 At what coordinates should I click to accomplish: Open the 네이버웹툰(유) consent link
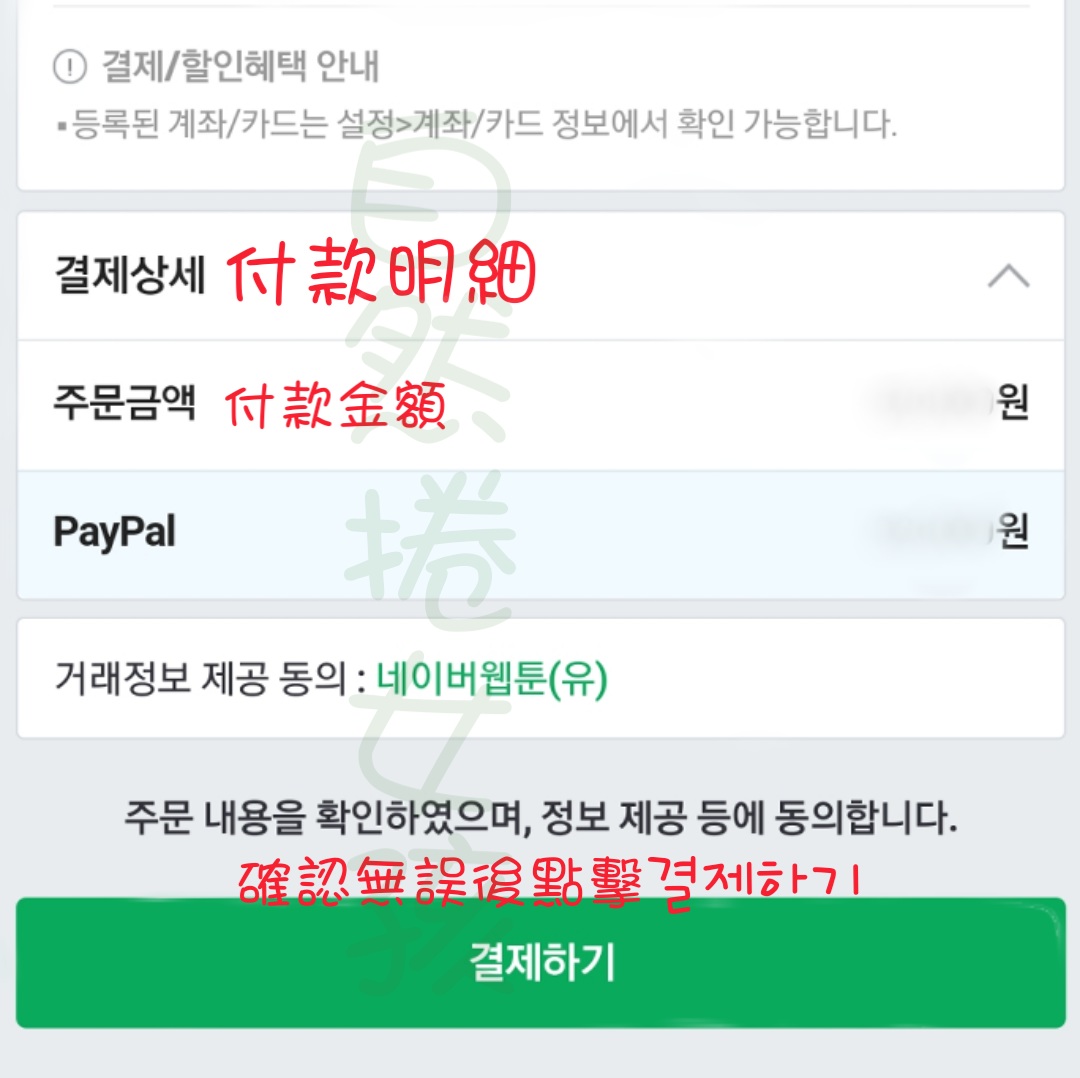(x=491, y=680)
